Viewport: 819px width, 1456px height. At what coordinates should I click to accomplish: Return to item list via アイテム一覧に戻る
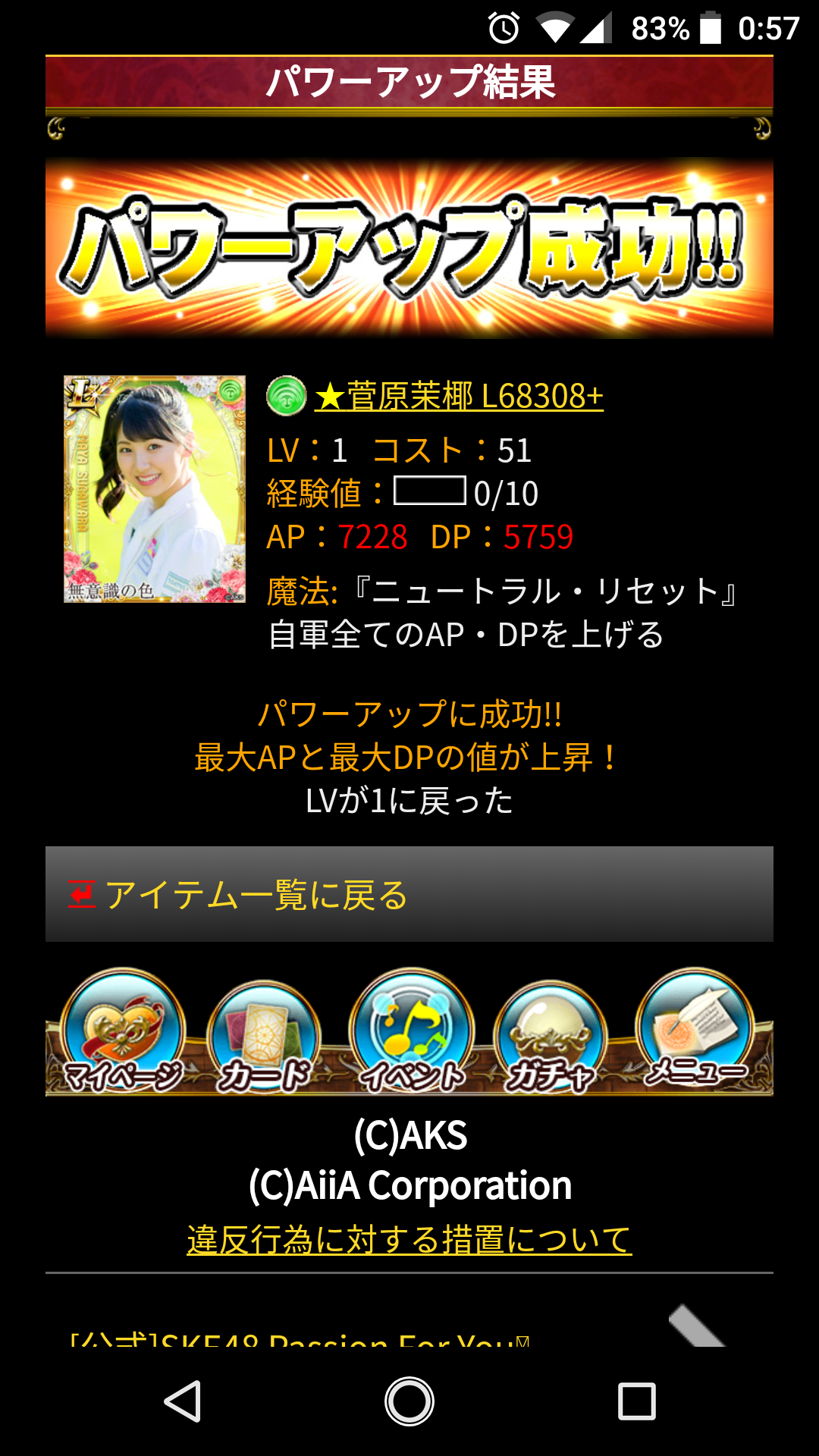pos(409,895)
